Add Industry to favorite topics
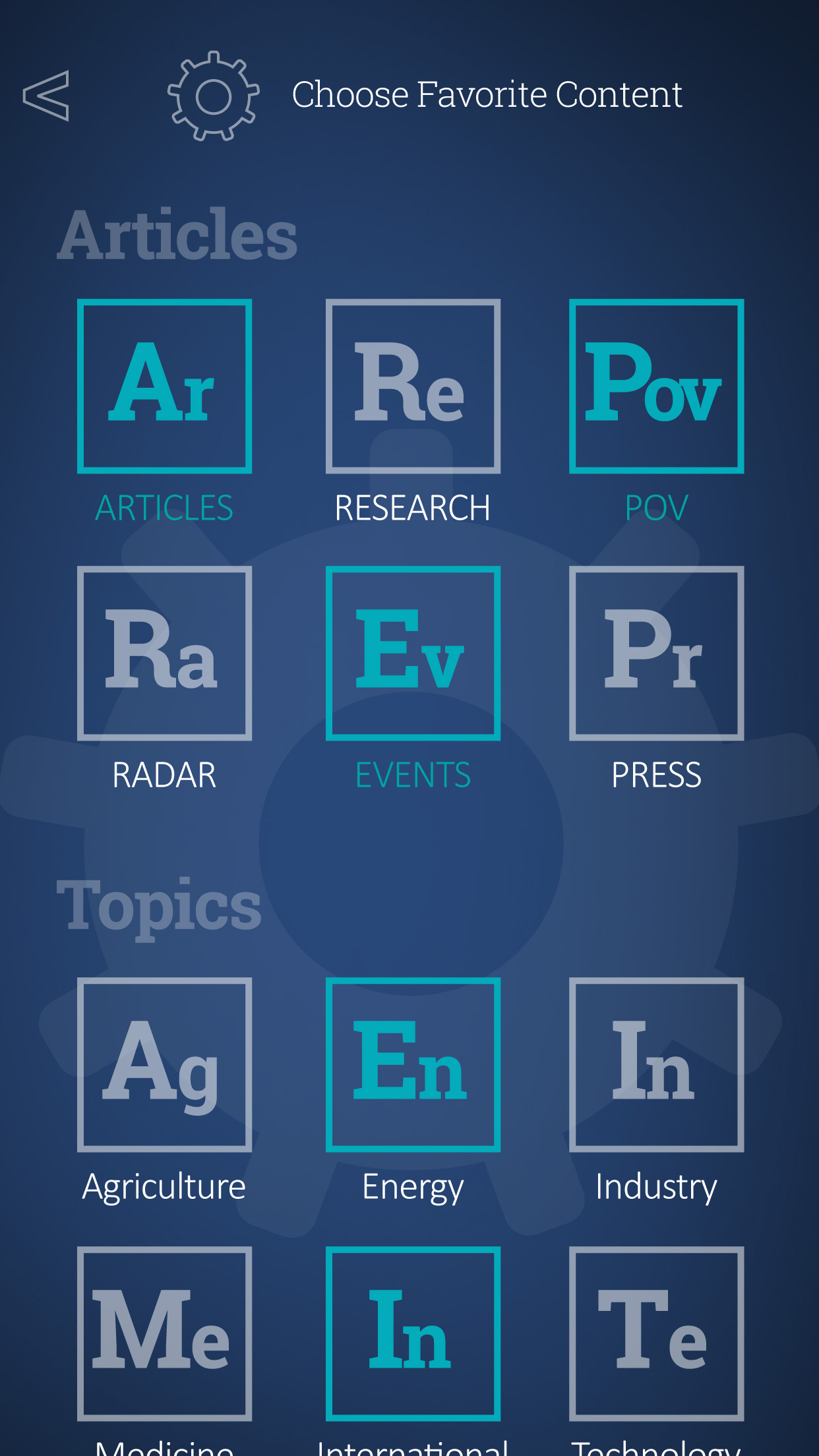 (656, 1065)
